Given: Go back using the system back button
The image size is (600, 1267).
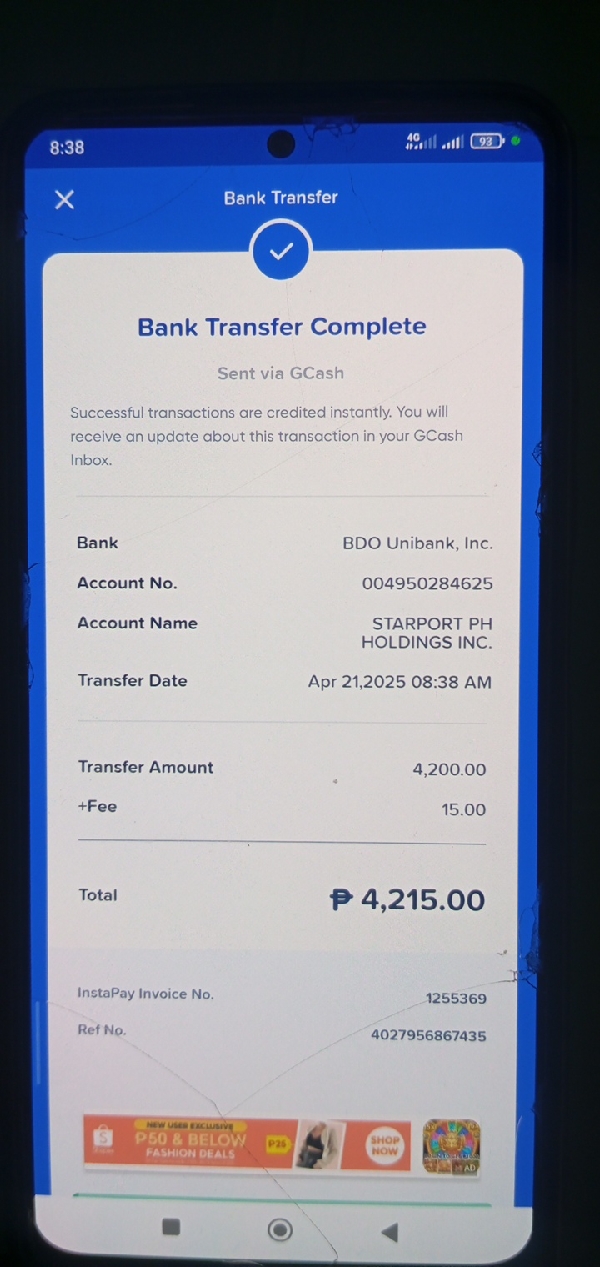Looking at the screenshot, I should 390,1232.
